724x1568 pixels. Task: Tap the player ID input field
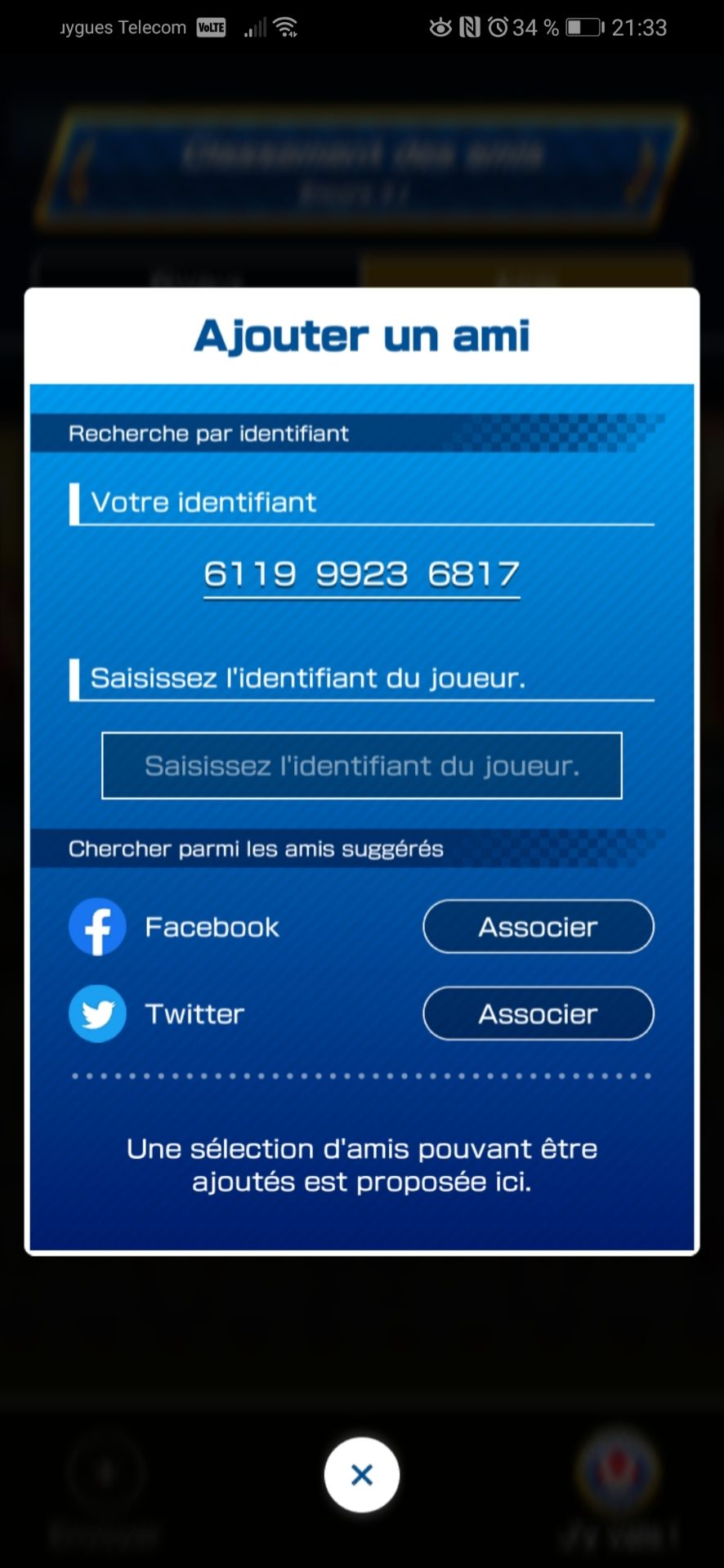(361, 765)
